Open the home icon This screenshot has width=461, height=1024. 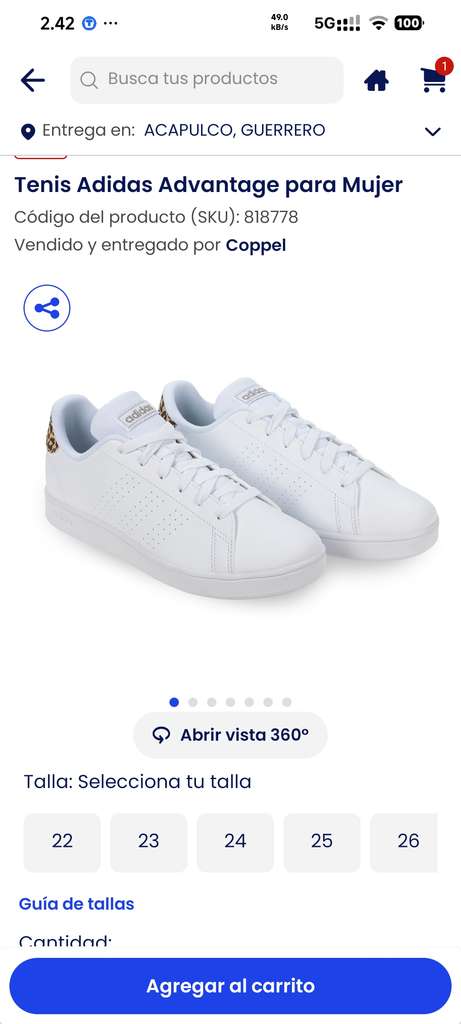tap(376, 80)
